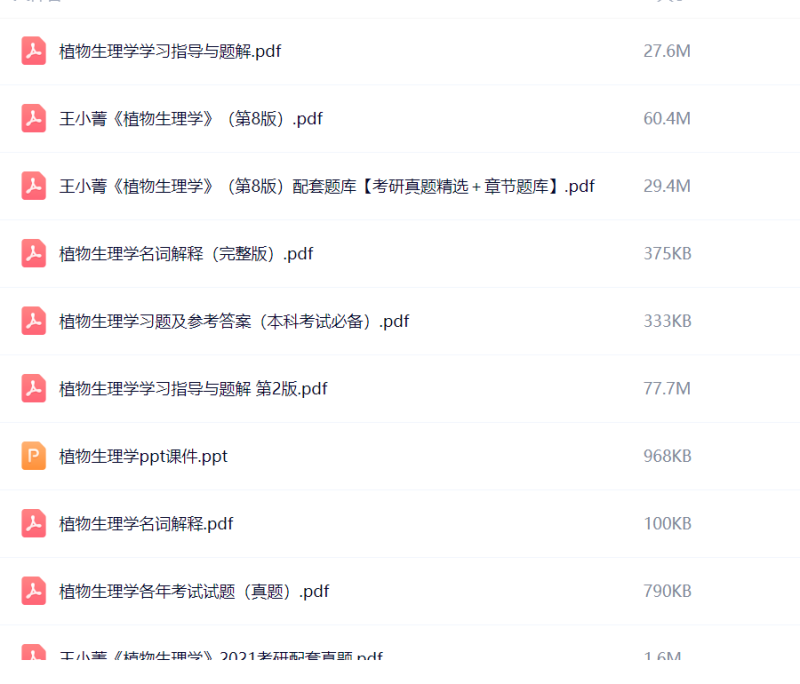Open 植物生理学学习指导与题解.pdf file
800x684 pixels.
coord(170,51)
